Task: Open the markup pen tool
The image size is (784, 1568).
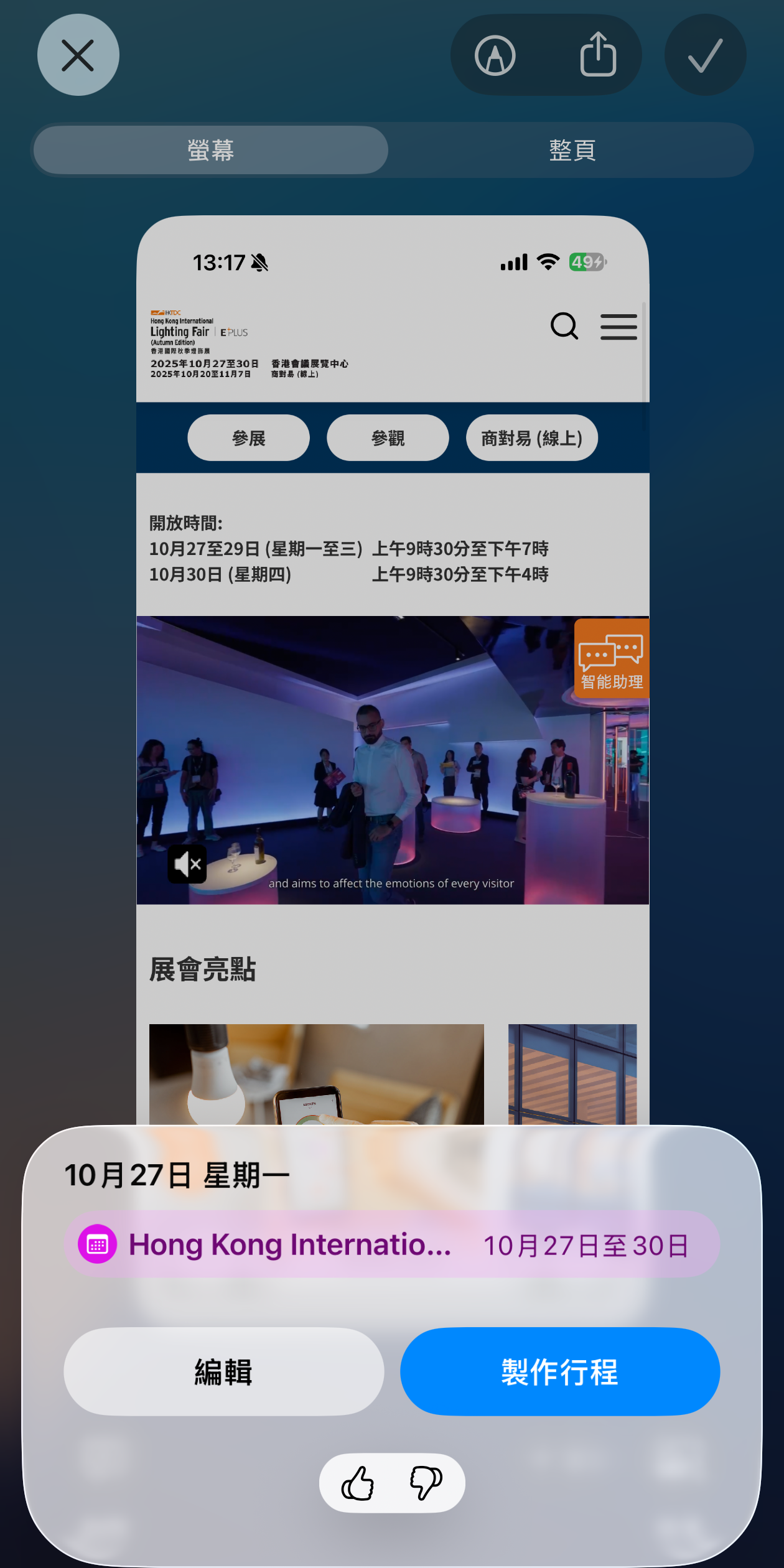Action: point(495,55)
